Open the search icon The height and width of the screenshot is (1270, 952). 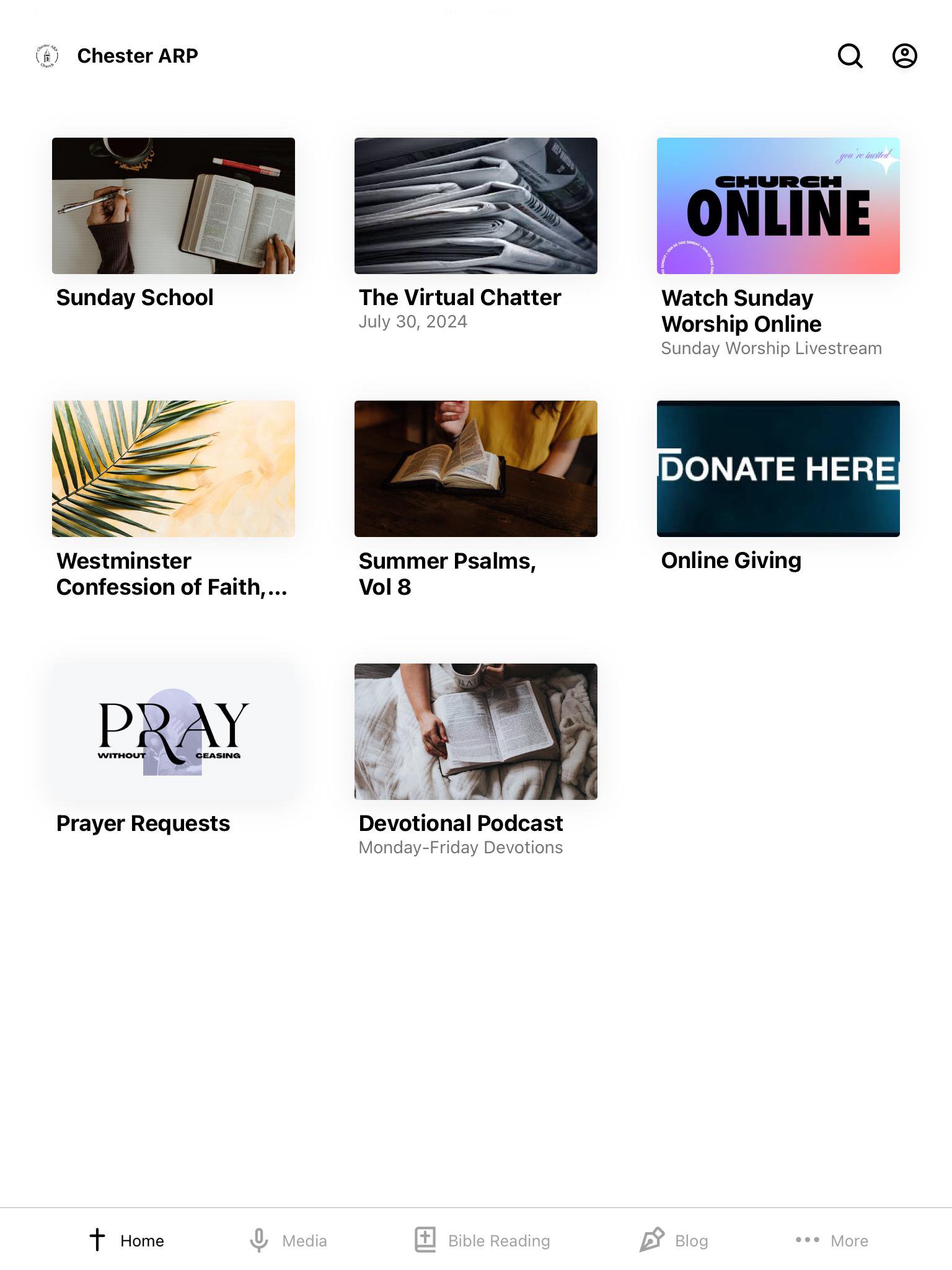click(850, 56)
